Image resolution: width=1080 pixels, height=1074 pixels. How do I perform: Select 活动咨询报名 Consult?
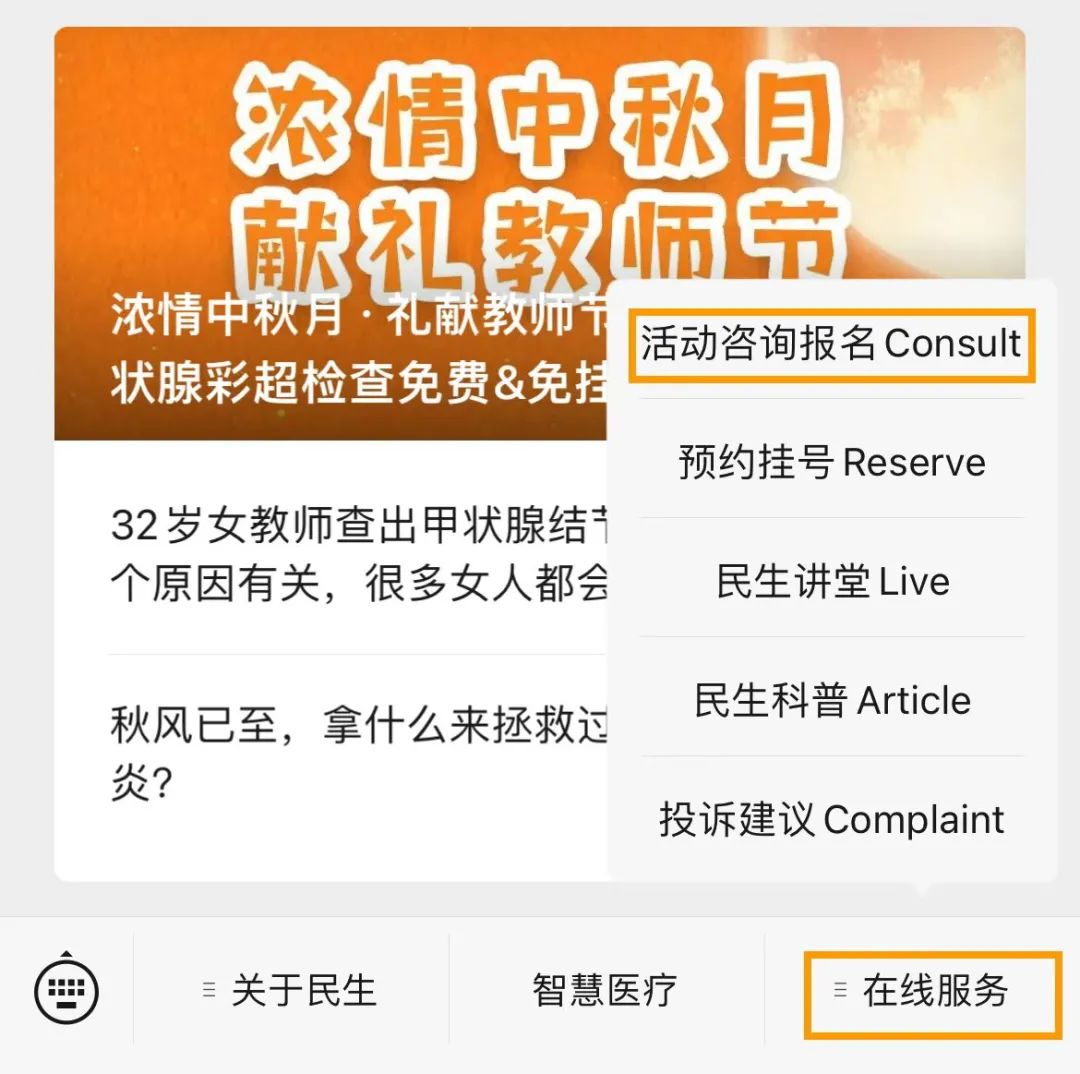pyautogui.click(x=831, y=344)
